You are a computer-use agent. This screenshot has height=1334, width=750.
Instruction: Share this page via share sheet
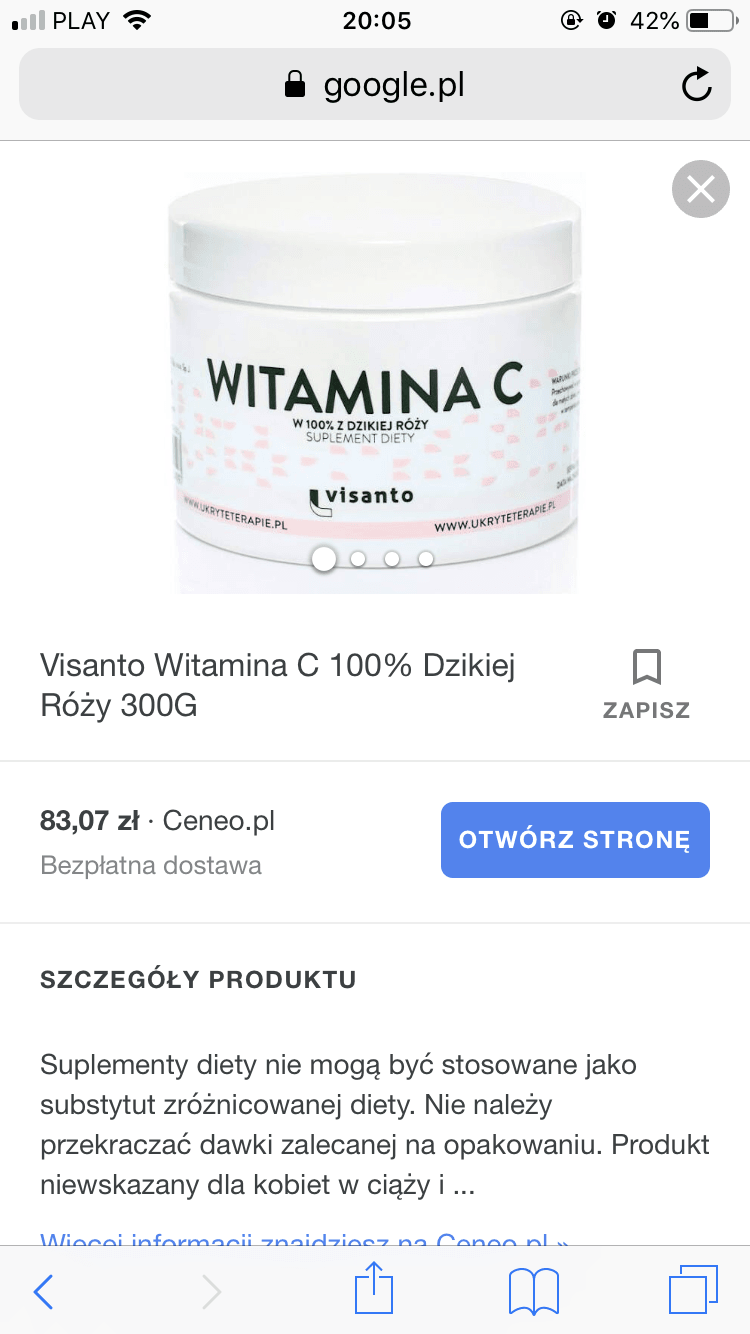pyautogui.click(x=375, y=1289)
